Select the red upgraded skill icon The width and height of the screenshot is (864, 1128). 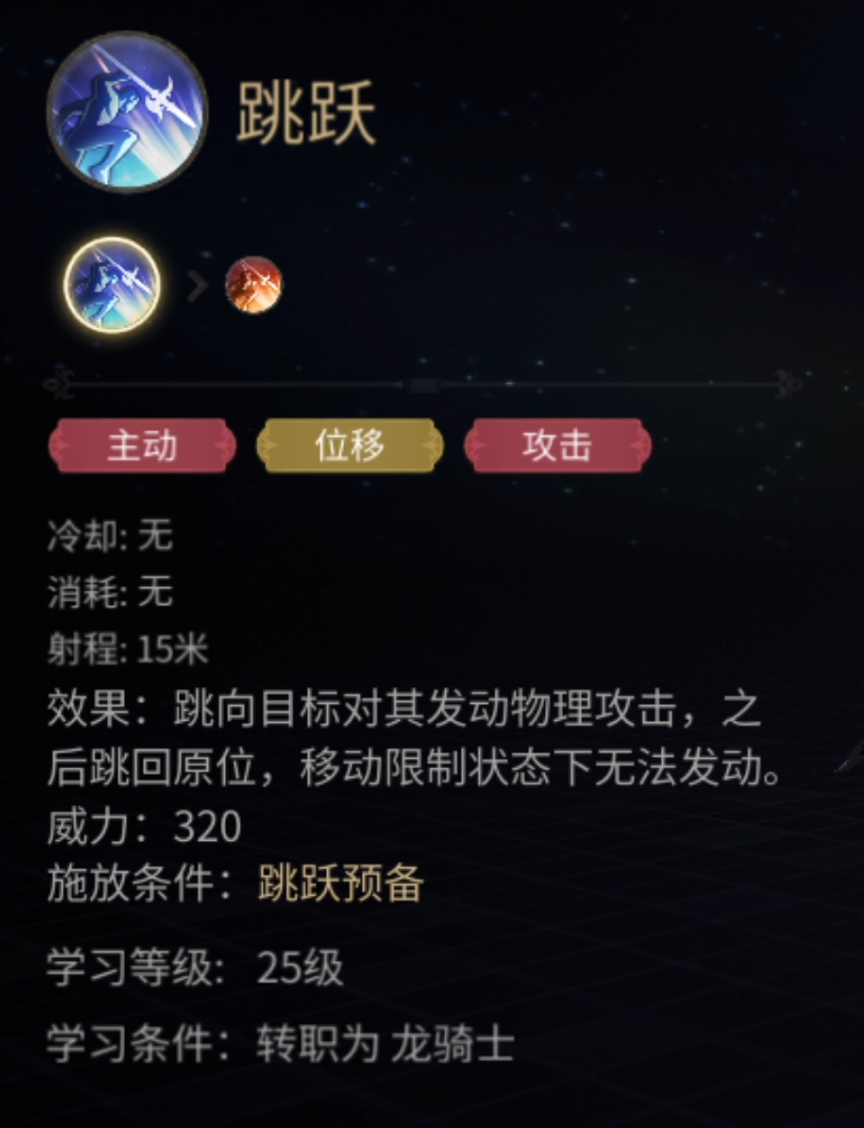(253, 285)
